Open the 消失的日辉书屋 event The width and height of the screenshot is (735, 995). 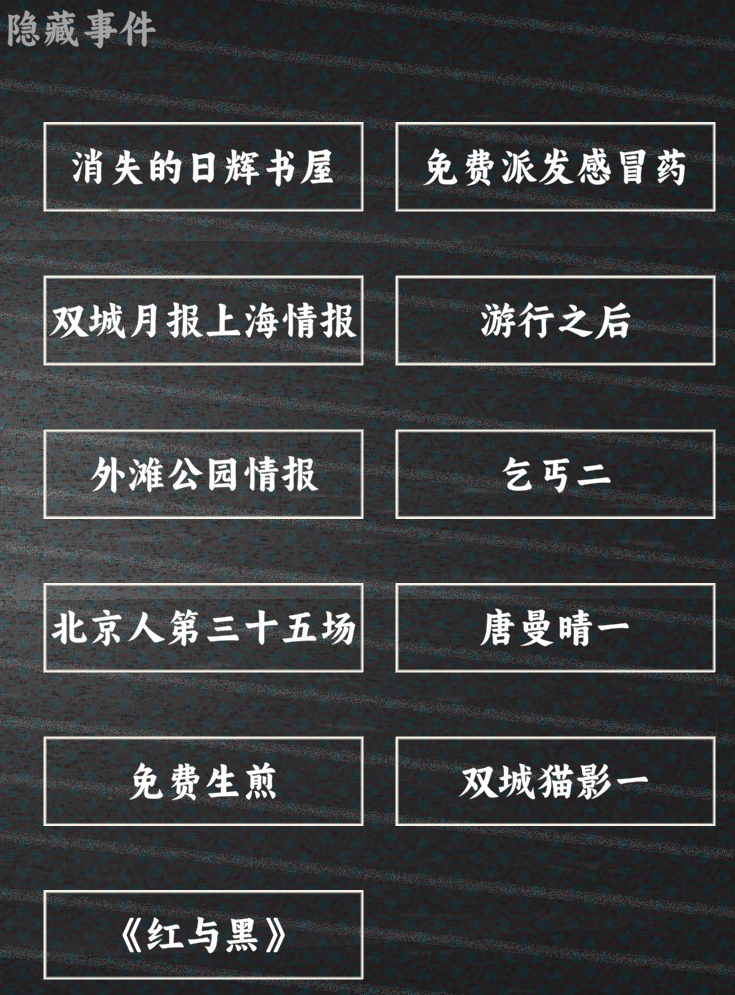pyautogui.click(x=203, y=167)
